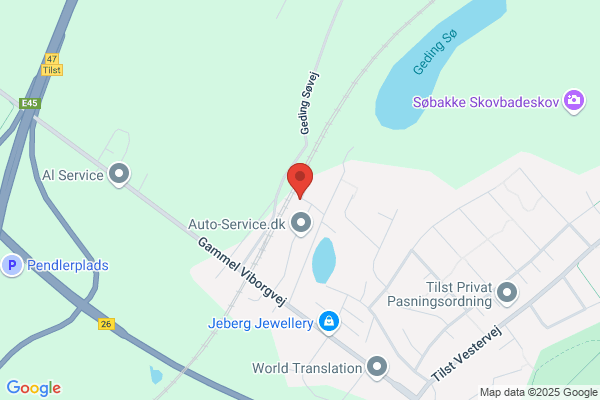Open the Pendlerplads parking marker
The image size is (600, 400).
coord(12,265)
